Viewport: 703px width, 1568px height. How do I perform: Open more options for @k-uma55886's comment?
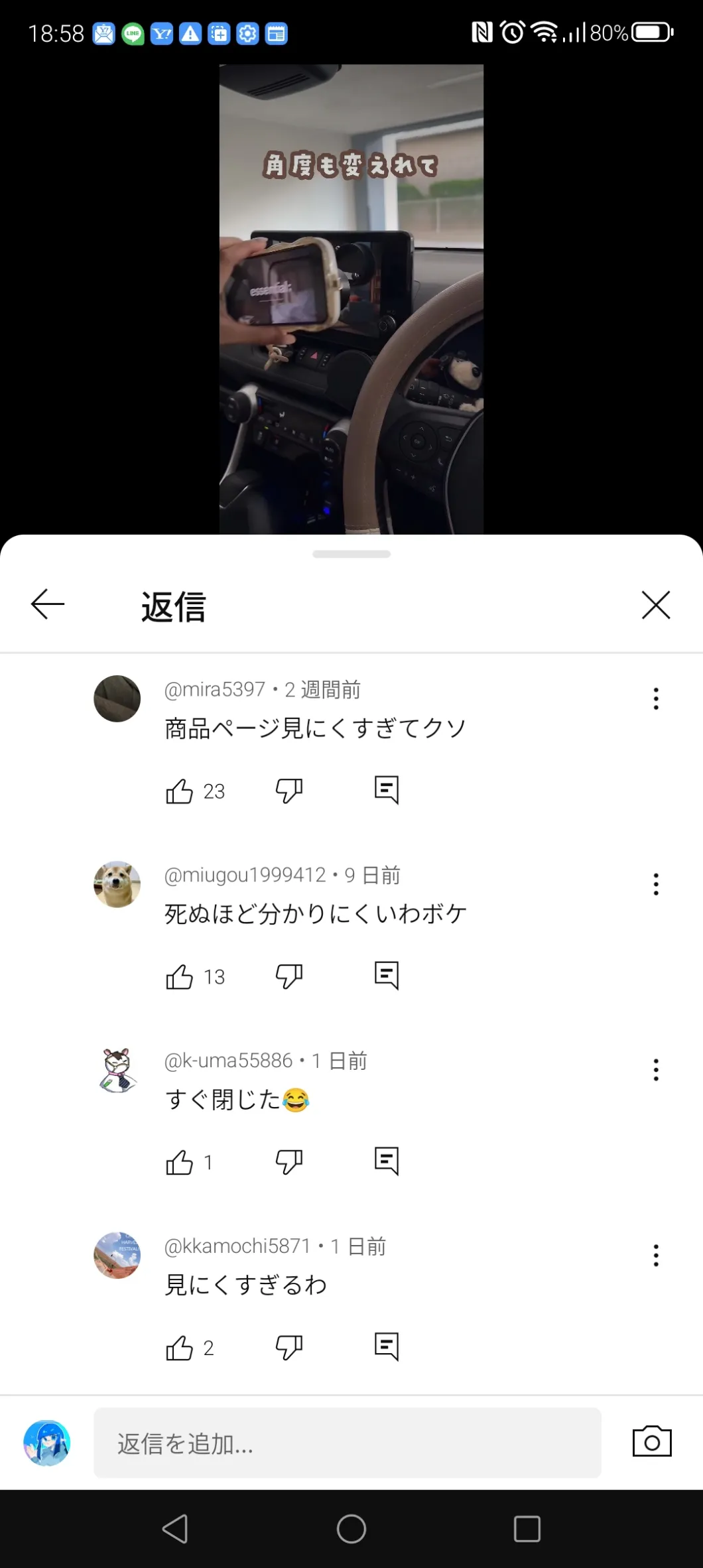[655, 1071]
